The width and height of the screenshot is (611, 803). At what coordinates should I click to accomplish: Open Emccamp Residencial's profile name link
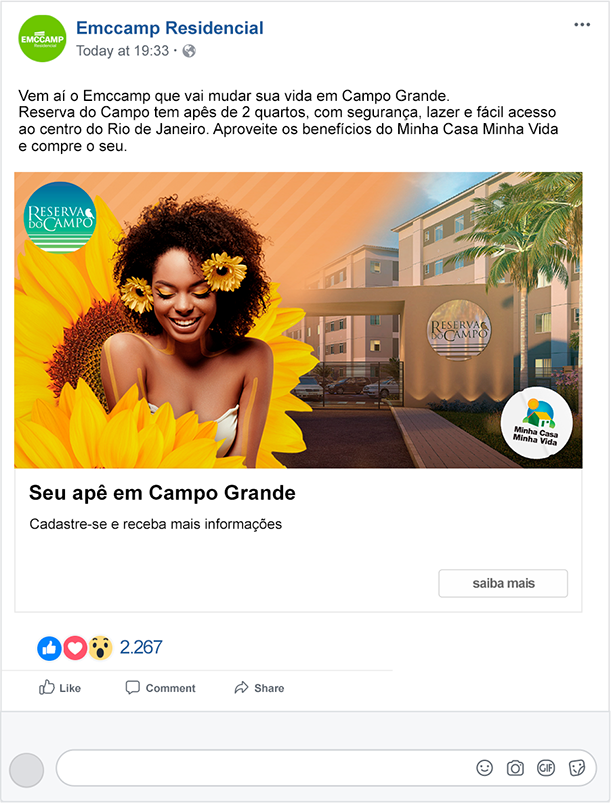170,28
